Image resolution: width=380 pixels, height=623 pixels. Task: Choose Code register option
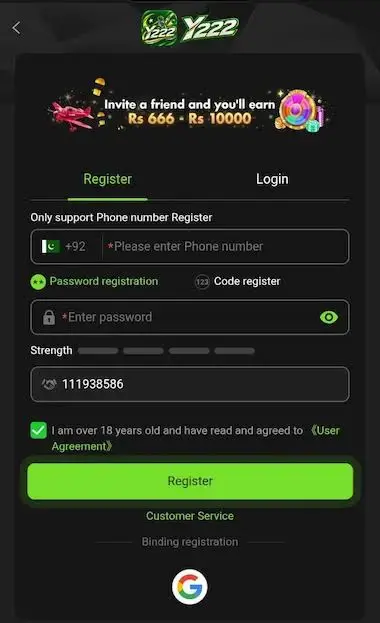238,281
